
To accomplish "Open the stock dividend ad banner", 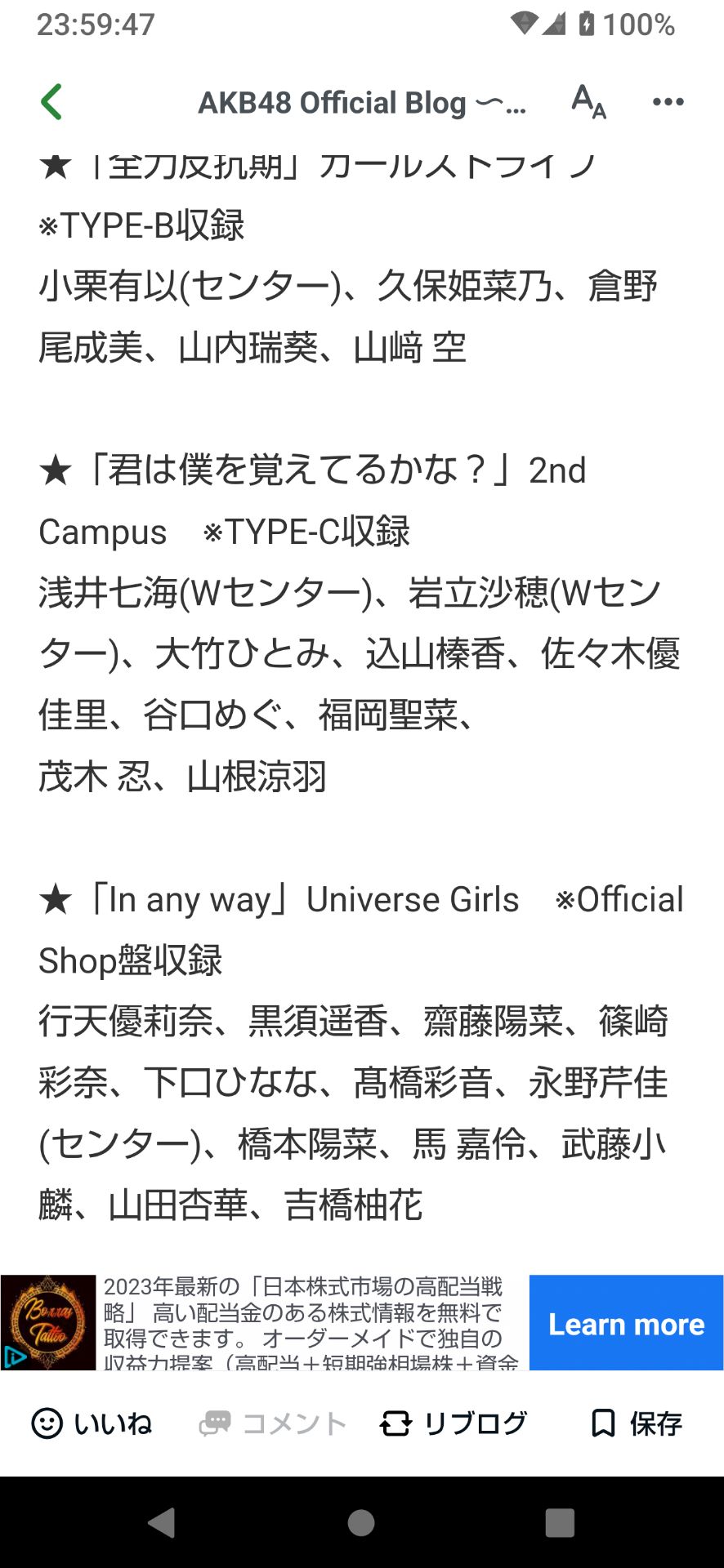I will 311,1324.
